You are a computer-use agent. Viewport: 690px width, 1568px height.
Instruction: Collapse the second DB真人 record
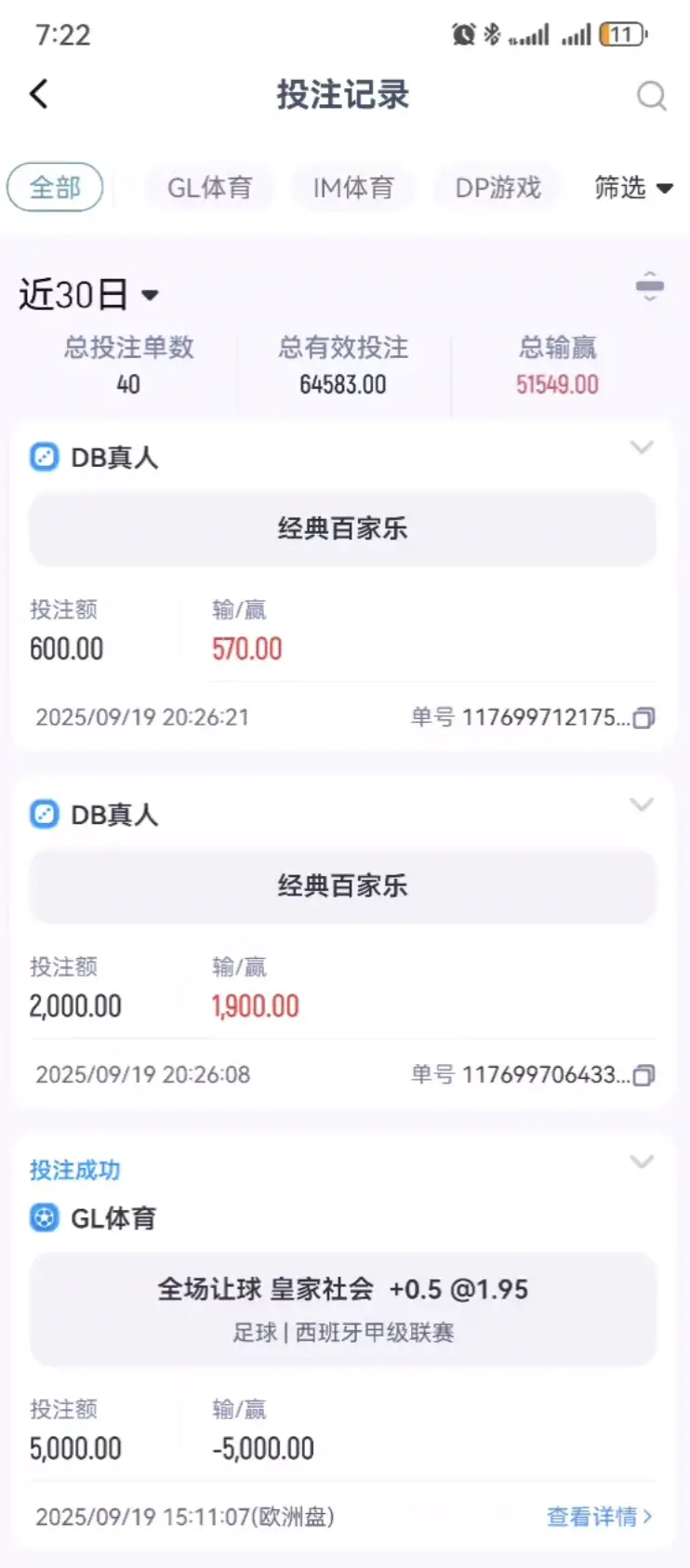643,804
